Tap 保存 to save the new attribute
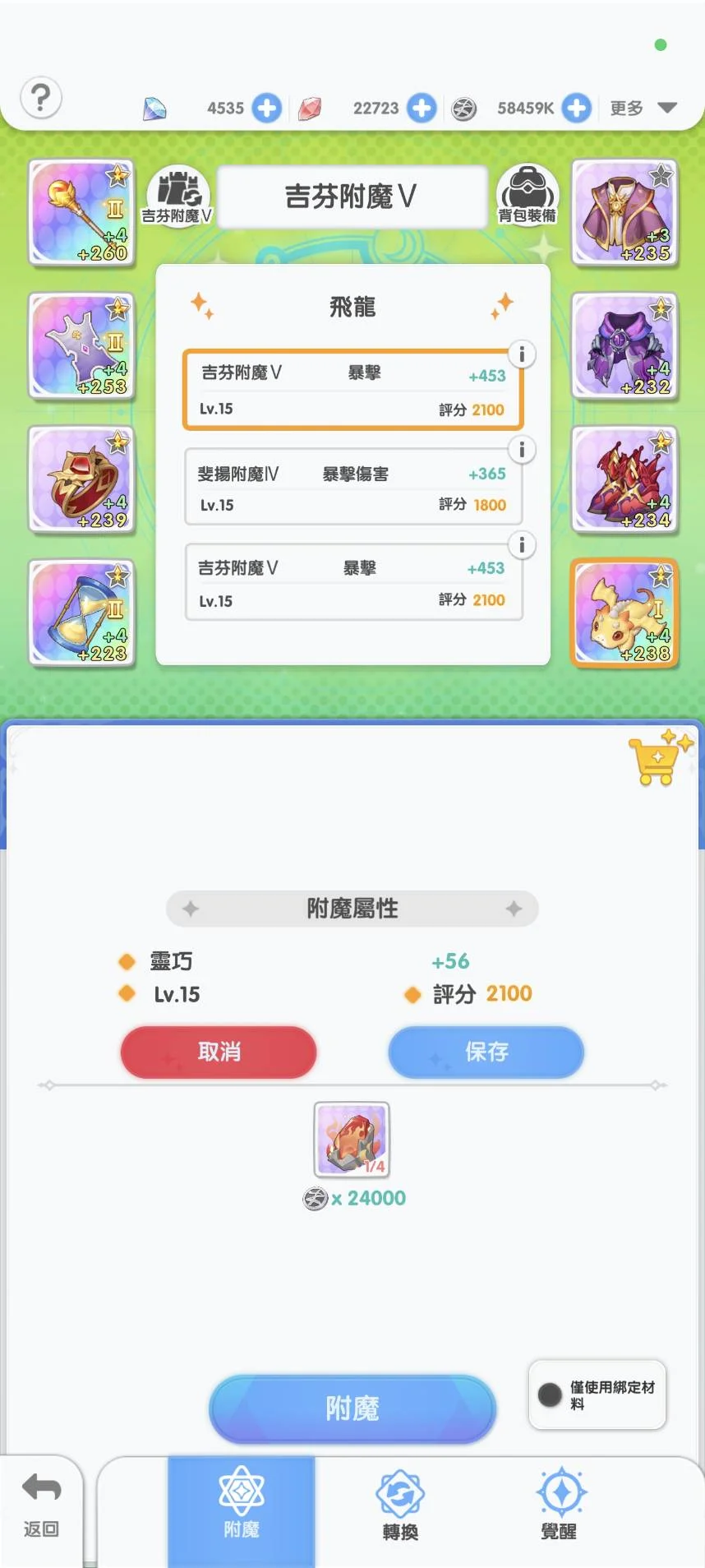This screenshot has height=1568, width=705. (x=486, y=1052)
